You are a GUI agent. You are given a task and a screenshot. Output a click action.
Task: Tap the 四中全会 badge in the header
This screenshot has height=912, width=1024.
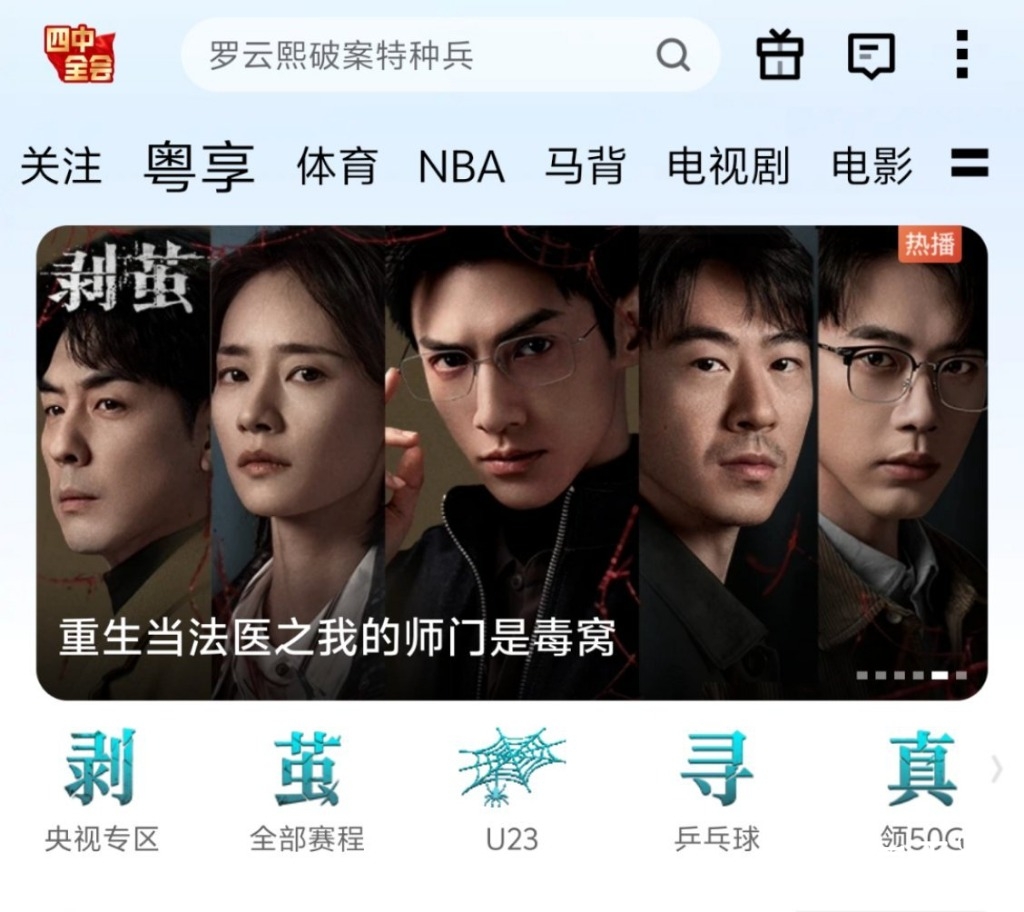coord(79,54)
